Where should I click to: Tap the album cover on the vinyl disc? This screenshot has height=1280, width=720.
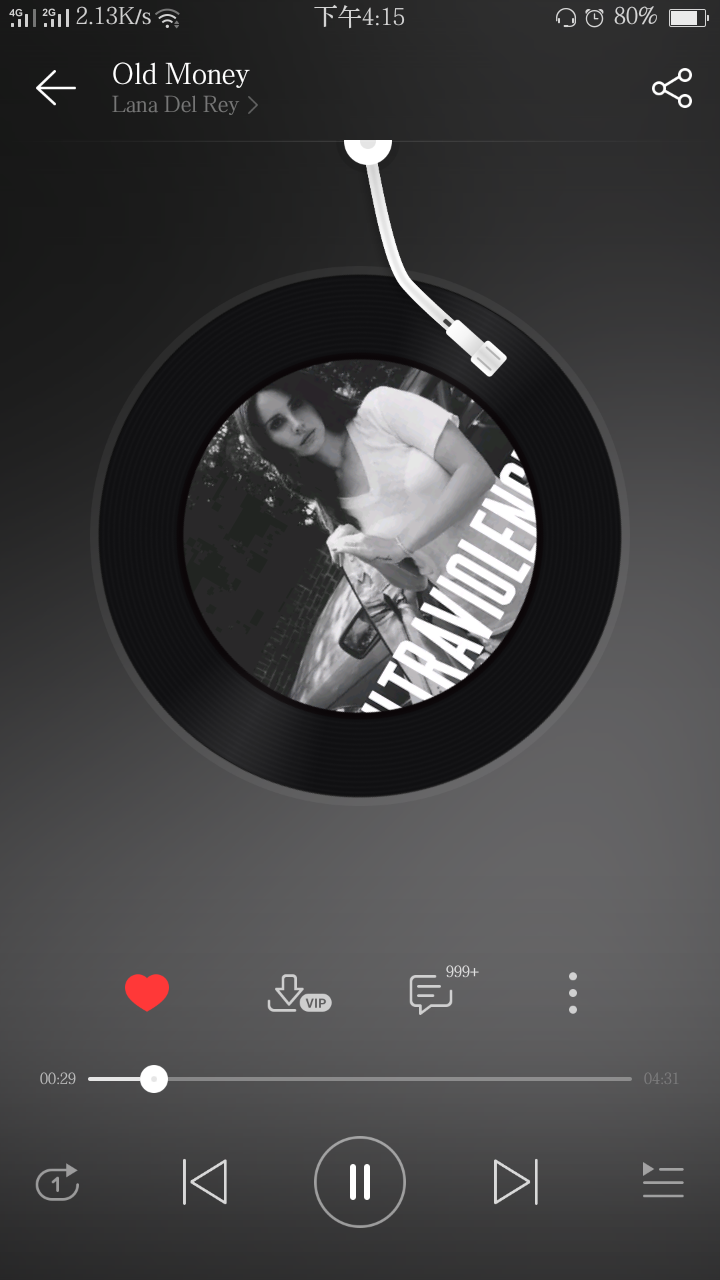(x=360, y=535)
